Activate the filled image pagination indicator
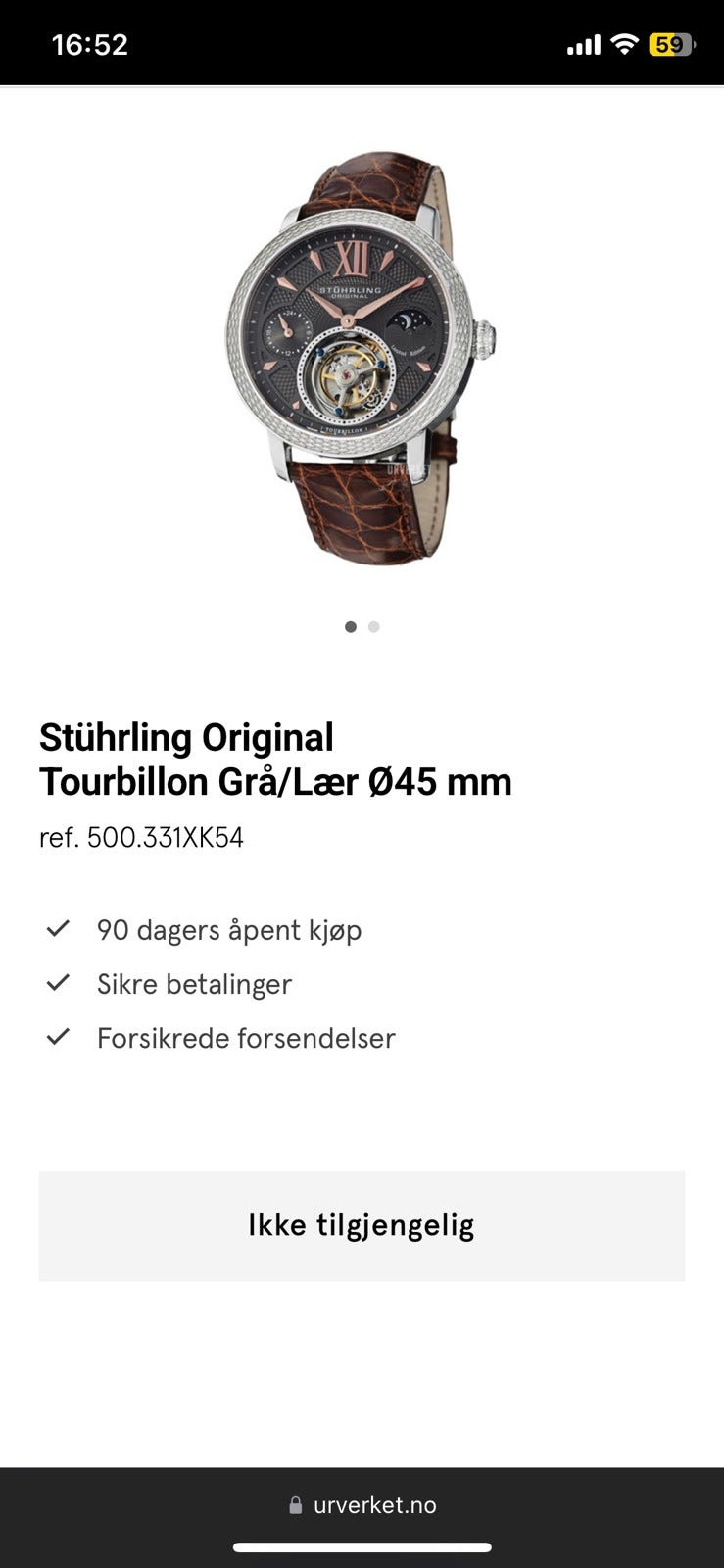This screenshot has height=1568, width=724. [351, 626]
